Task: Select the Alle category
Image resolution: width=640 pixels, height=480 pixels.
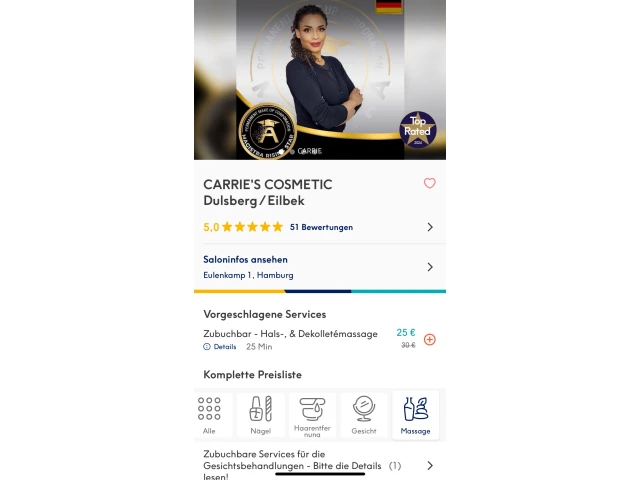Action: point(209,414)
